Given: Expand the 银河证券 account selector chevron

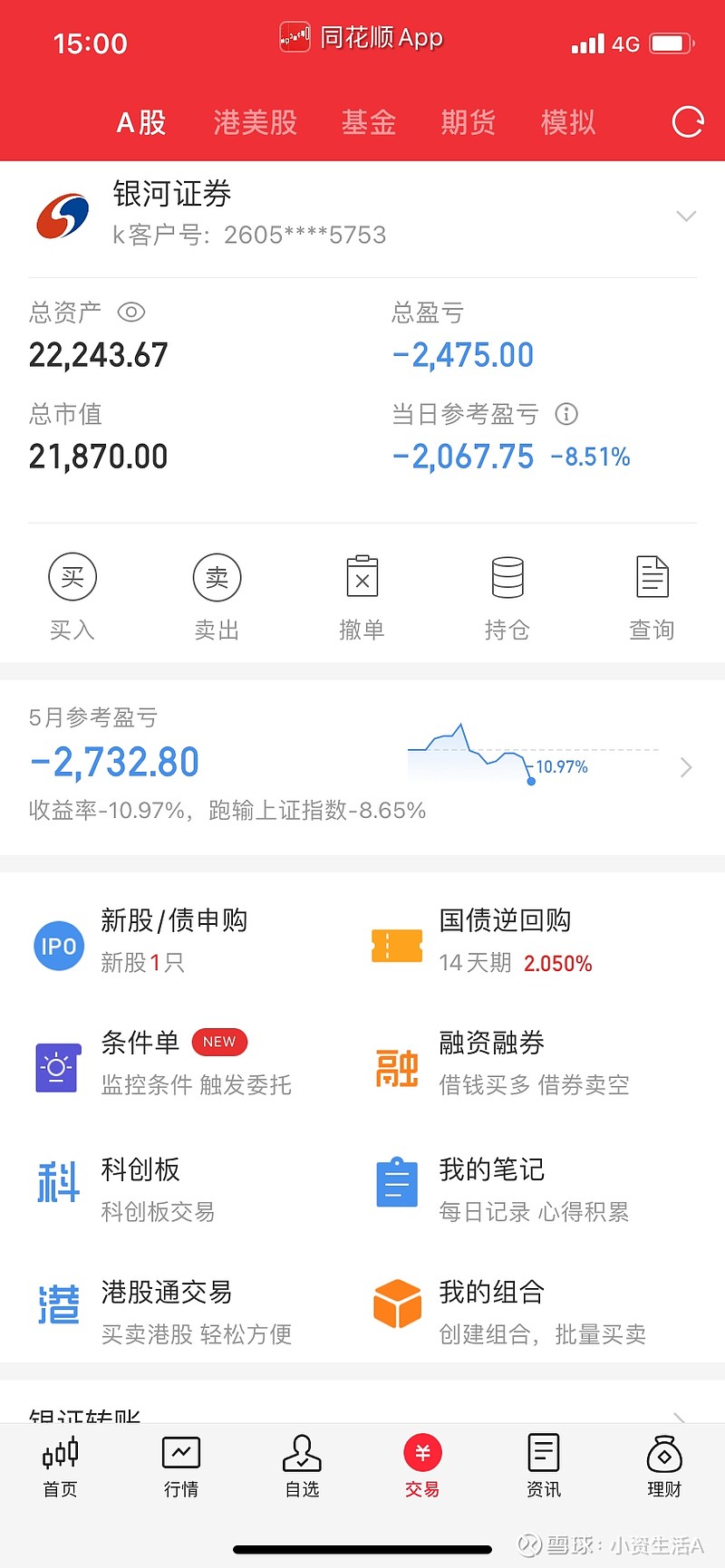Looking at the screenshot, I should click(x=686, y=216).
